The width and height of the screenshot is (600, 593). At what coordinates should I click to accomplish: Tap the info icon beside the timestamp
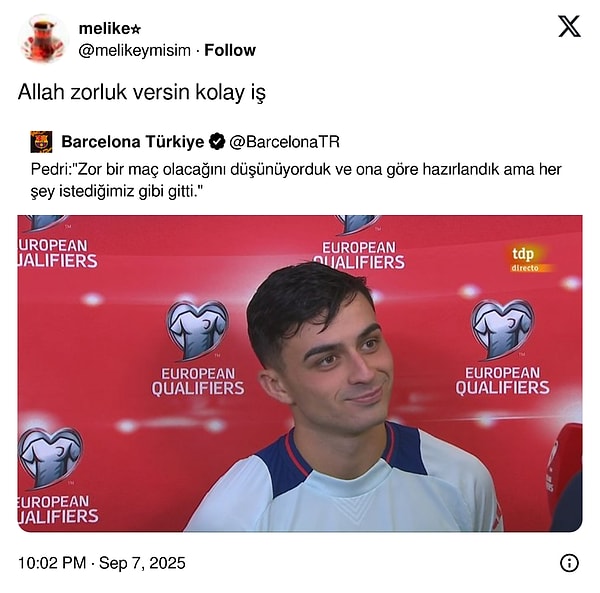click(569, 563)
